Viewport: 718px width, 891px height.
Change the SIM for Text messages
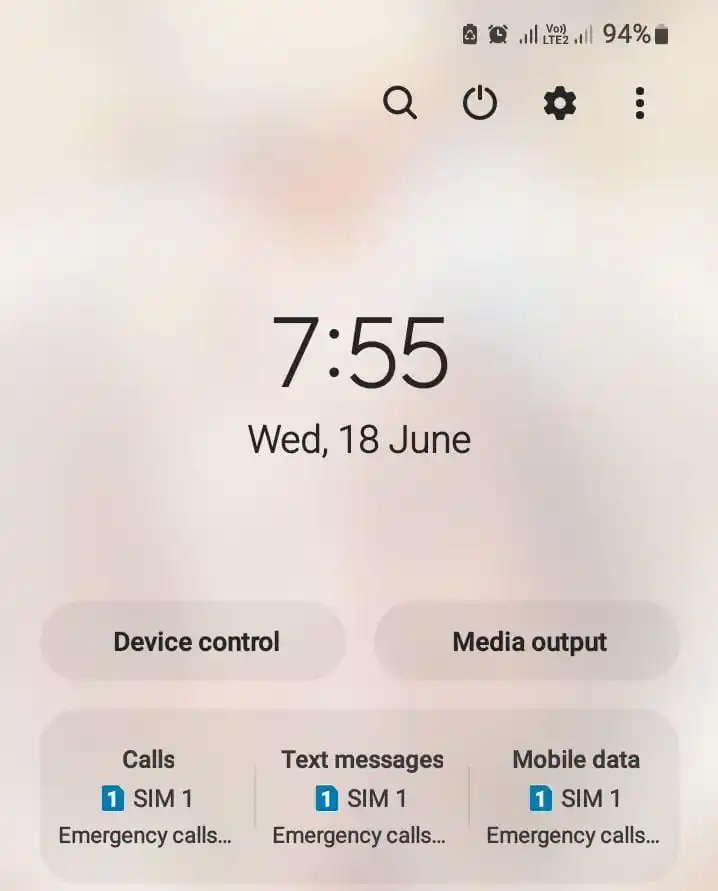coord(361,797)
